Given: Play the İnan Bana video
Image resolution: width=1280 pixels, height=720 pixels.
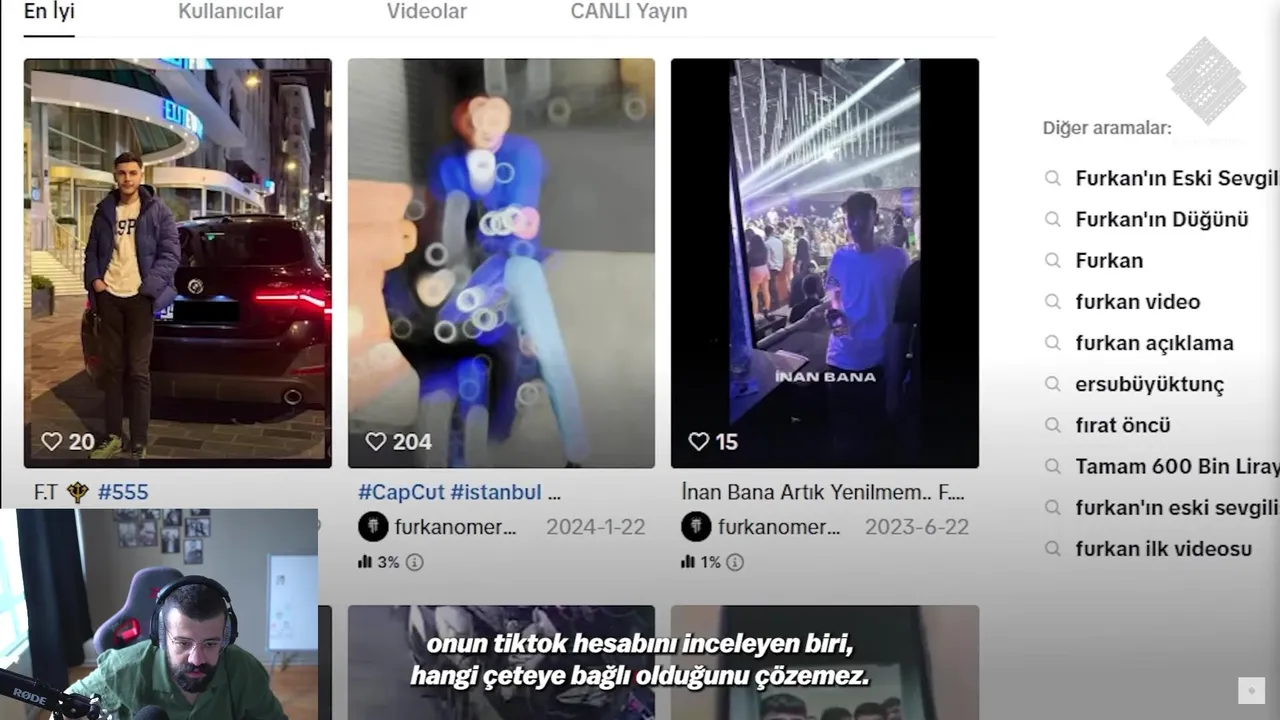Looking at the screenshot, I should pyautogui.click(x=824, y=262).
